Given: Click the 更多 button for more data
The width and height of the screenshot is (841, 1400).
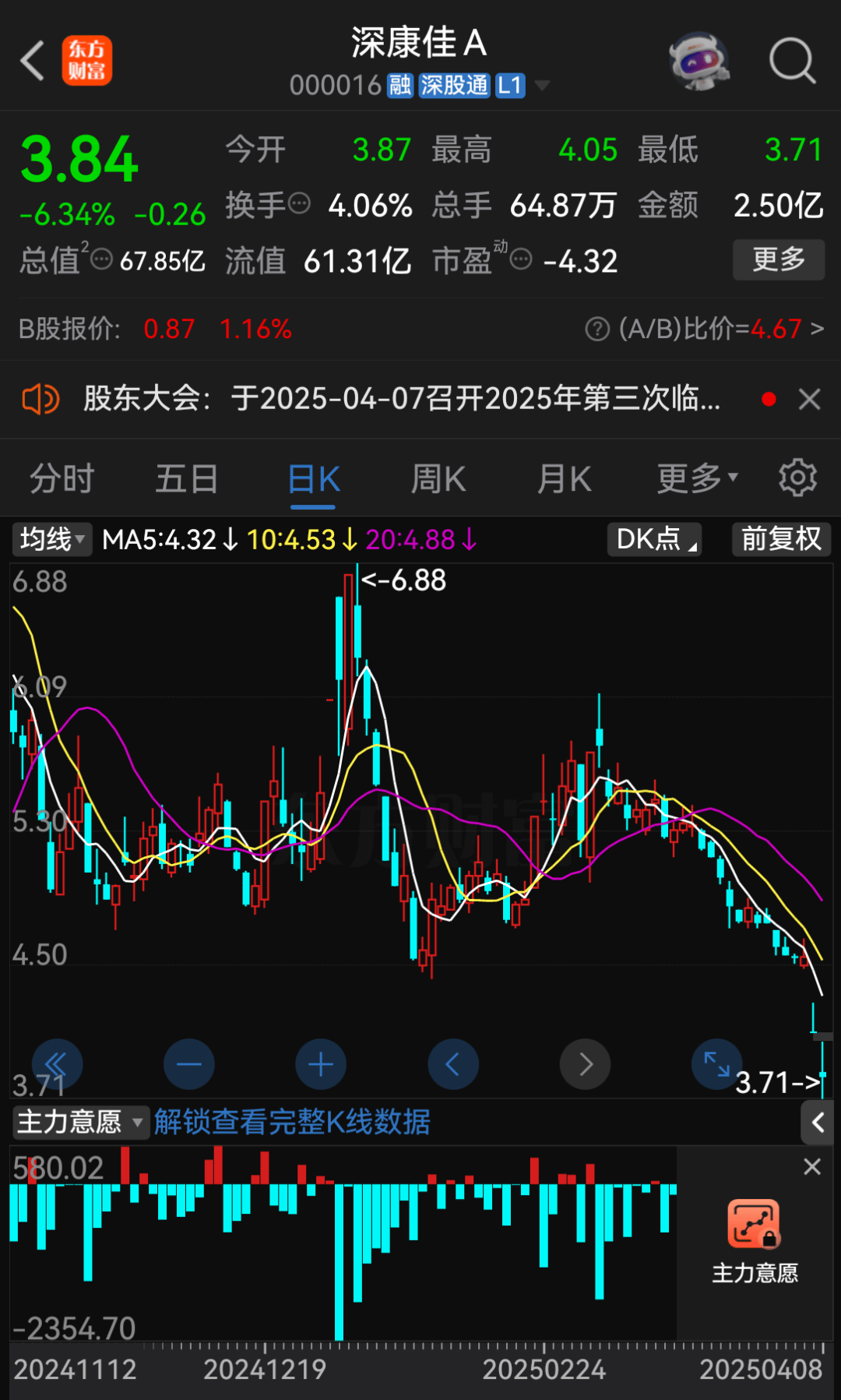Looking at the screenshot, I should (778, 259).
